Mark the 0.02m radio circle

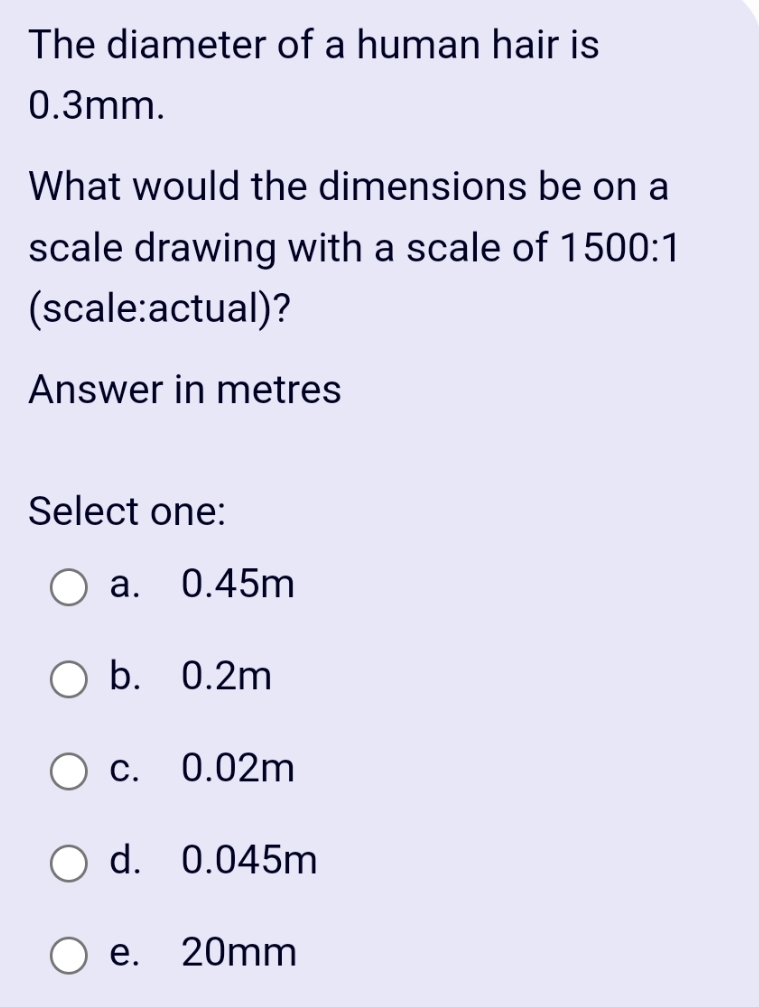coord(66,771)
